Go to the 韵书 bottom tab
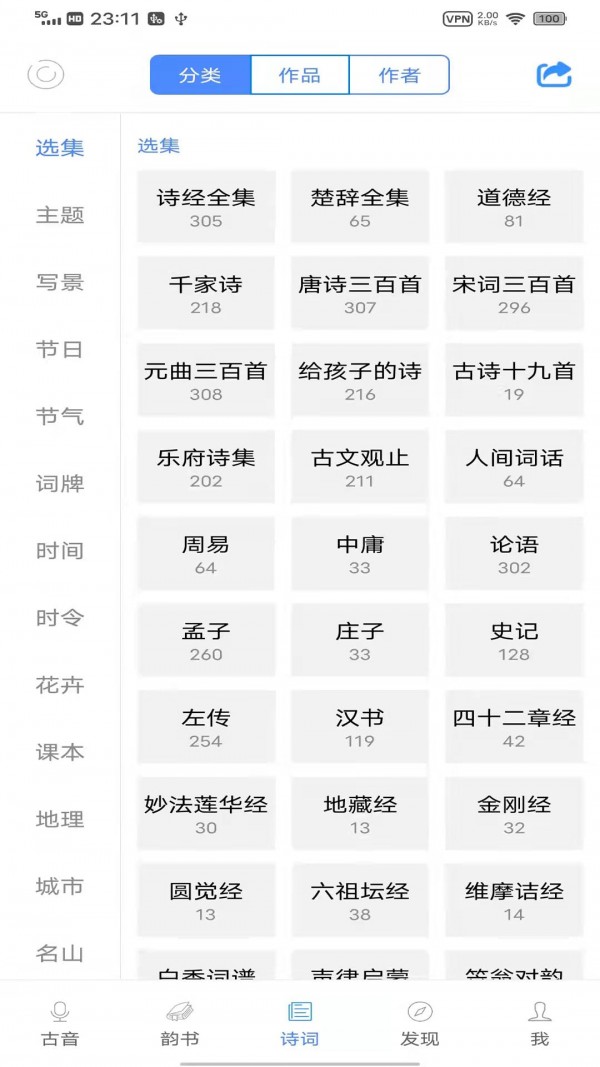 [180, 1023]
